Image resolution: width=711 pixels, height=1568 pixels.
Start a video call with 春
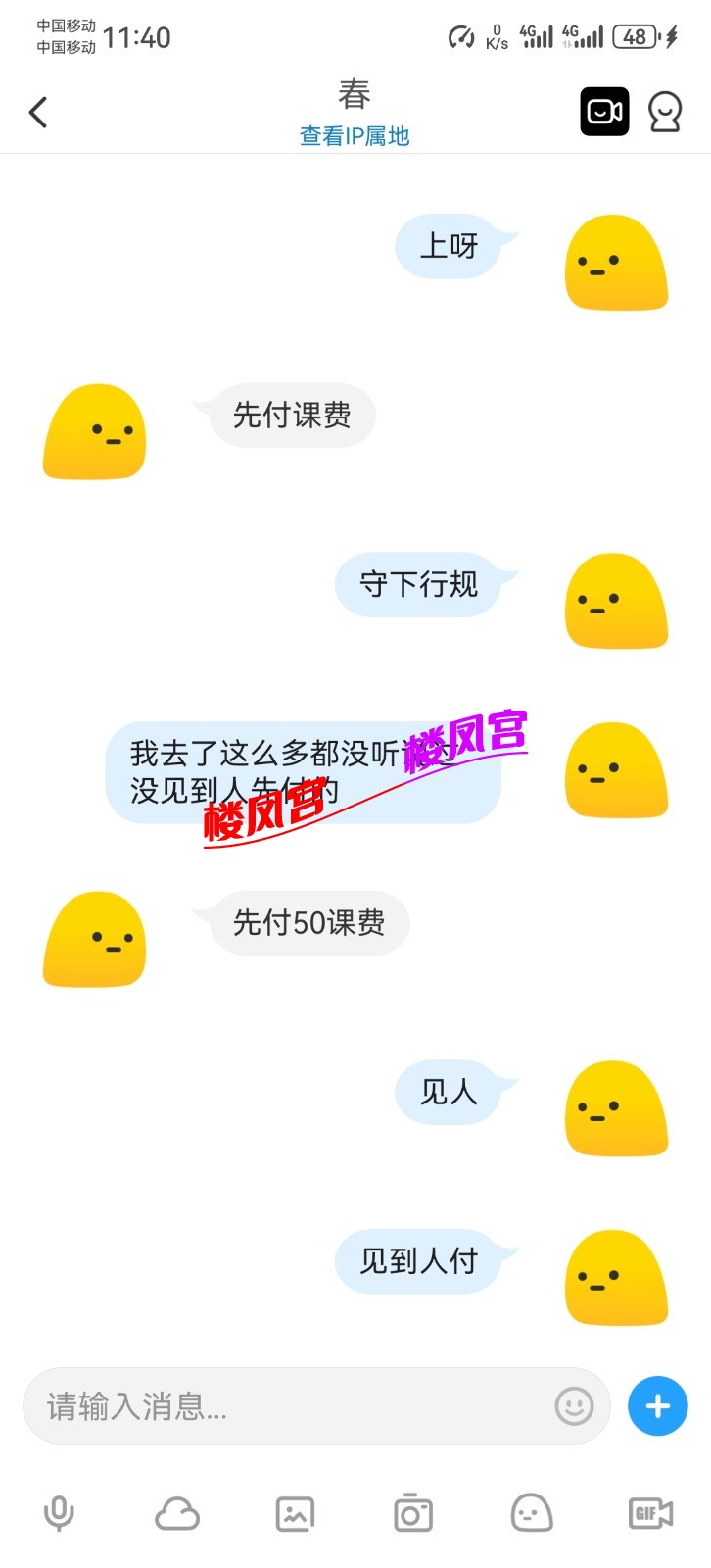[604, 112]
